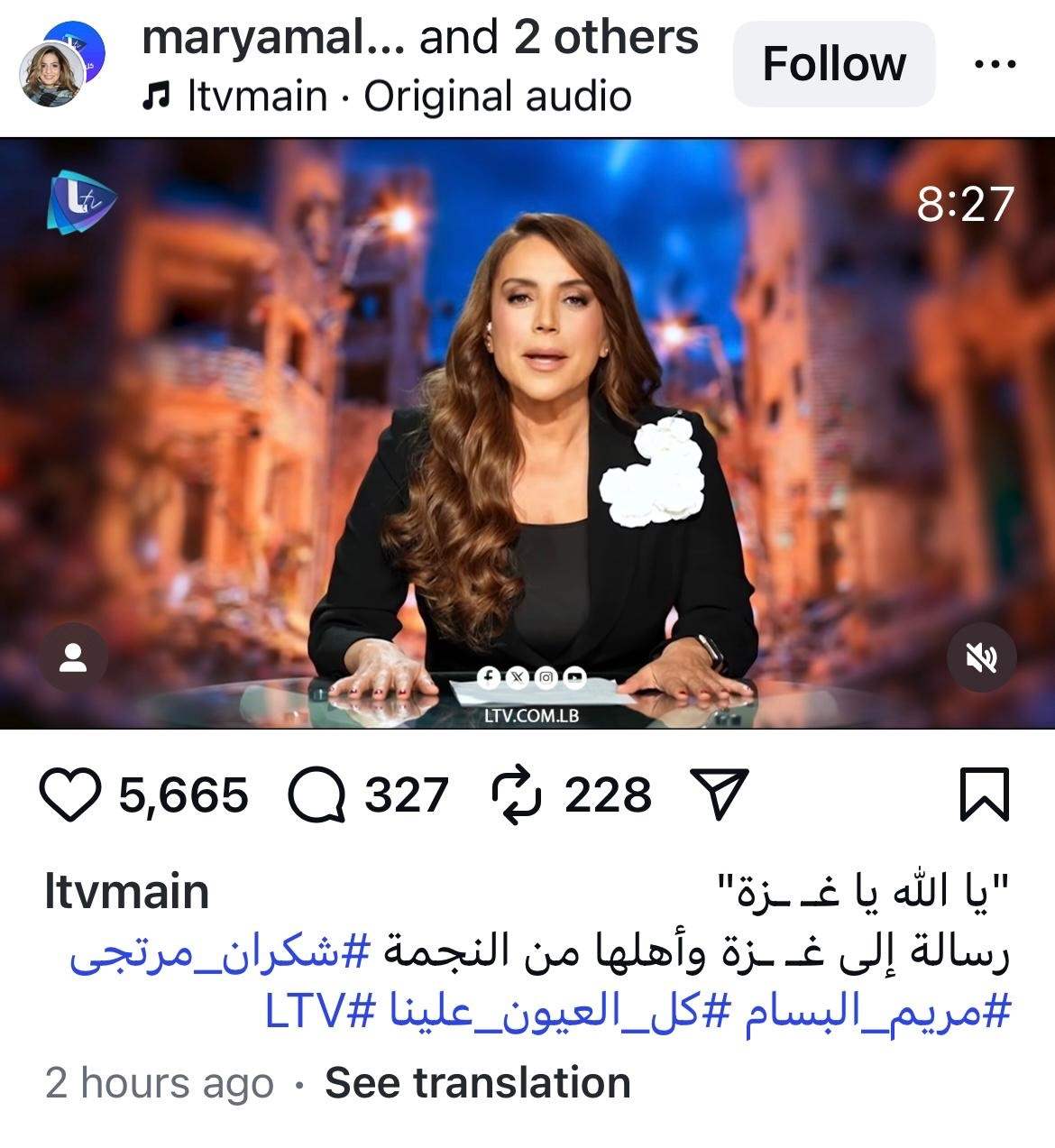Share the post via paper plane

click(719, 794)
